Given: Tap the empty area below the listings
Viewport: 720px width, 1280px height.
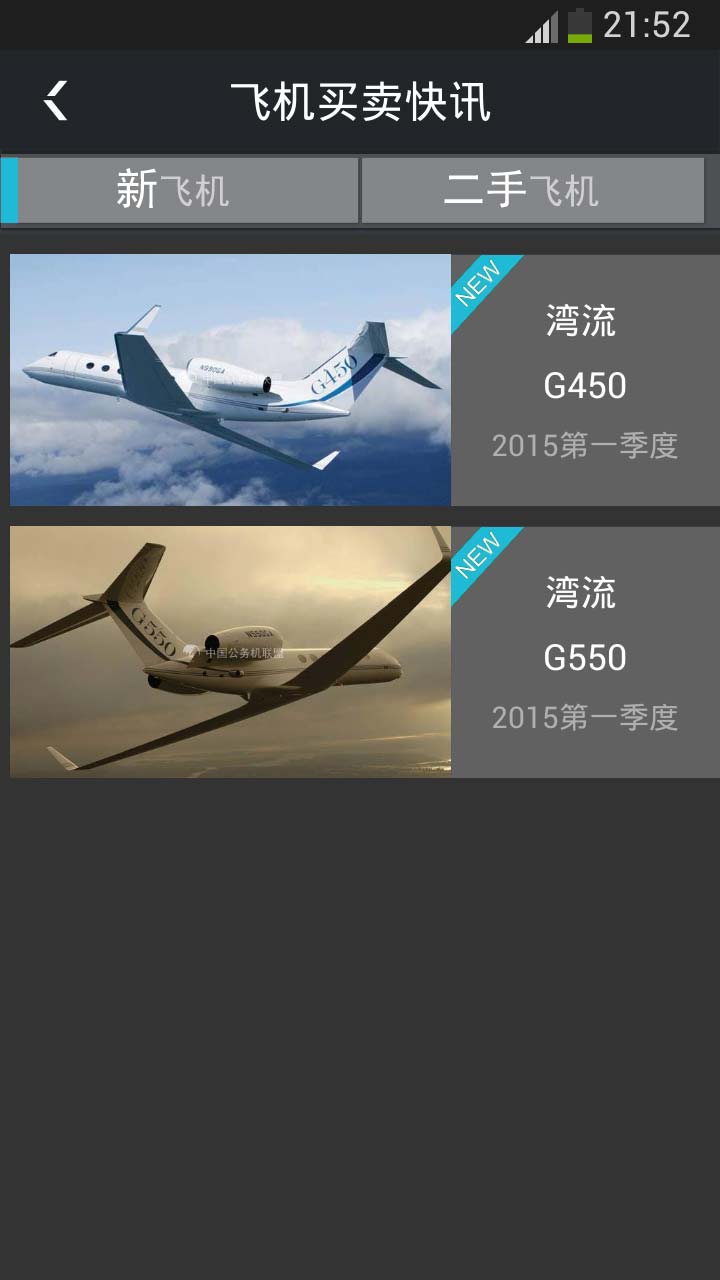Looking at the screenshot, I should 360,1000.
